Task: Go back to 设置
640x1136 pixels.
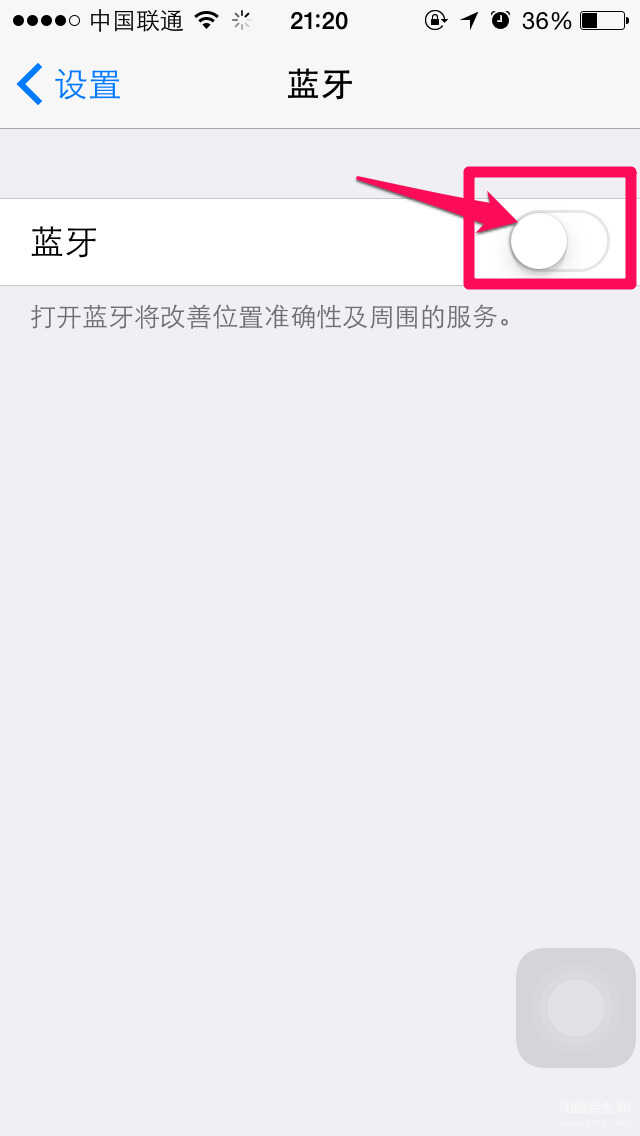Action: [x=68, y=85]
